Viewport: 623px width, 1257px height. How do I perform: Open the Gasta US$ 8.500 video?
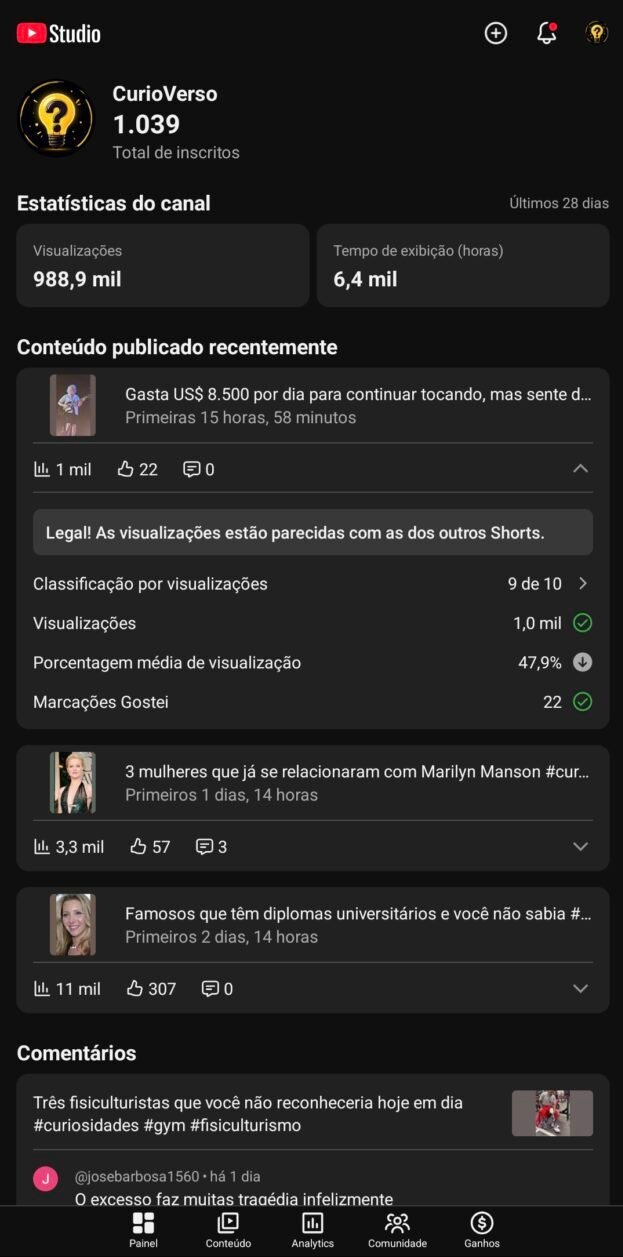(x=321, y=405)
